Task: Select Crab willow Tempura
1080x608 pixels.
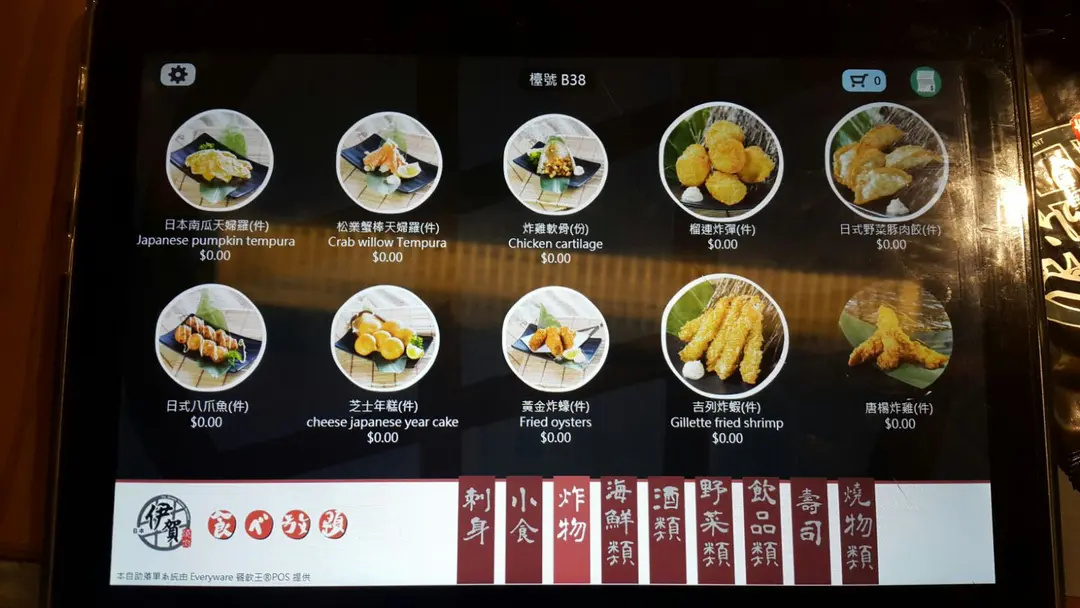Action: point(388,162)
